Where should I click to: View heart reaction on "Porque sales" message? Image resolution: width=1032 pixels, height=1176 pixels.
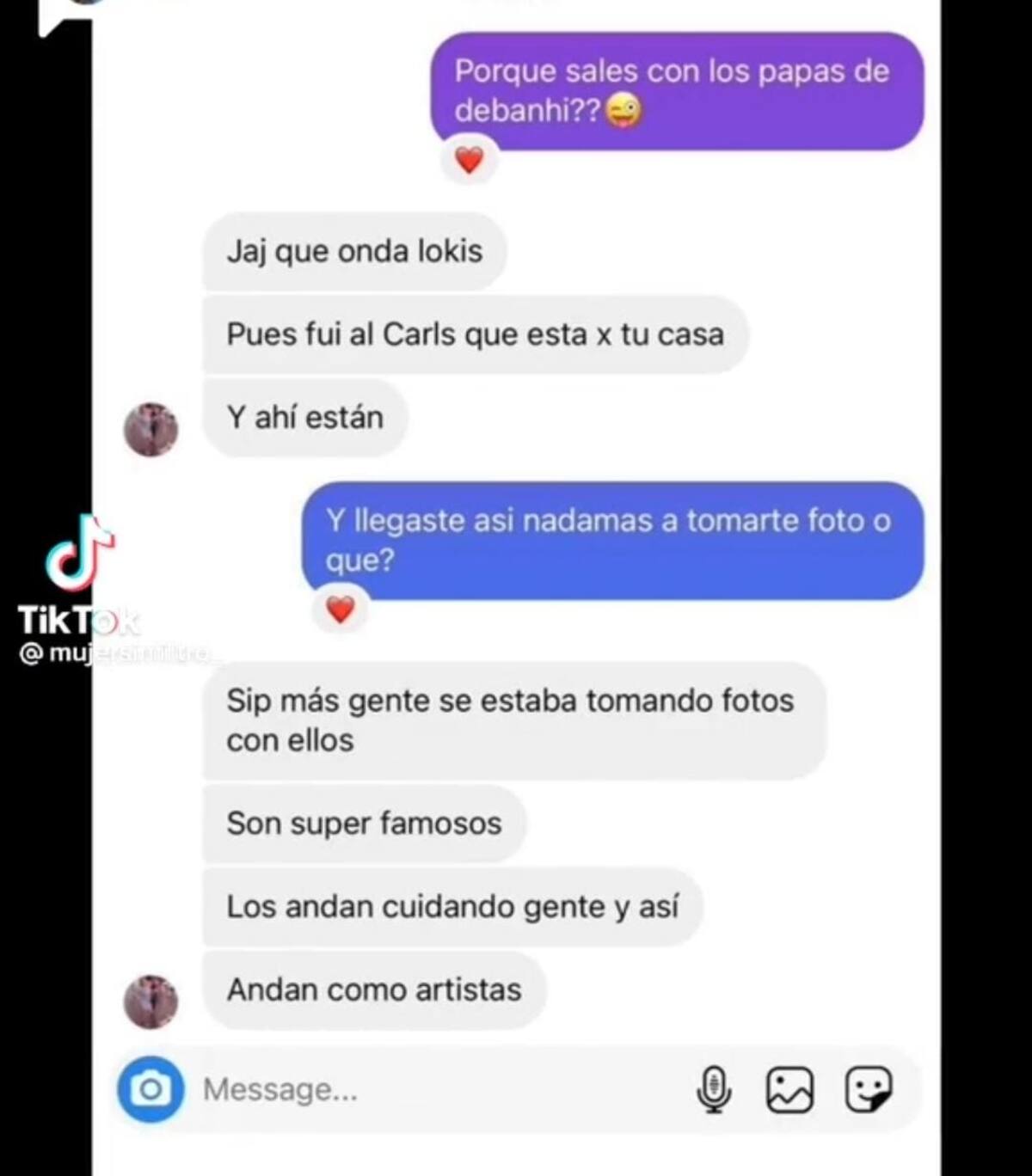tap(469, 160)
